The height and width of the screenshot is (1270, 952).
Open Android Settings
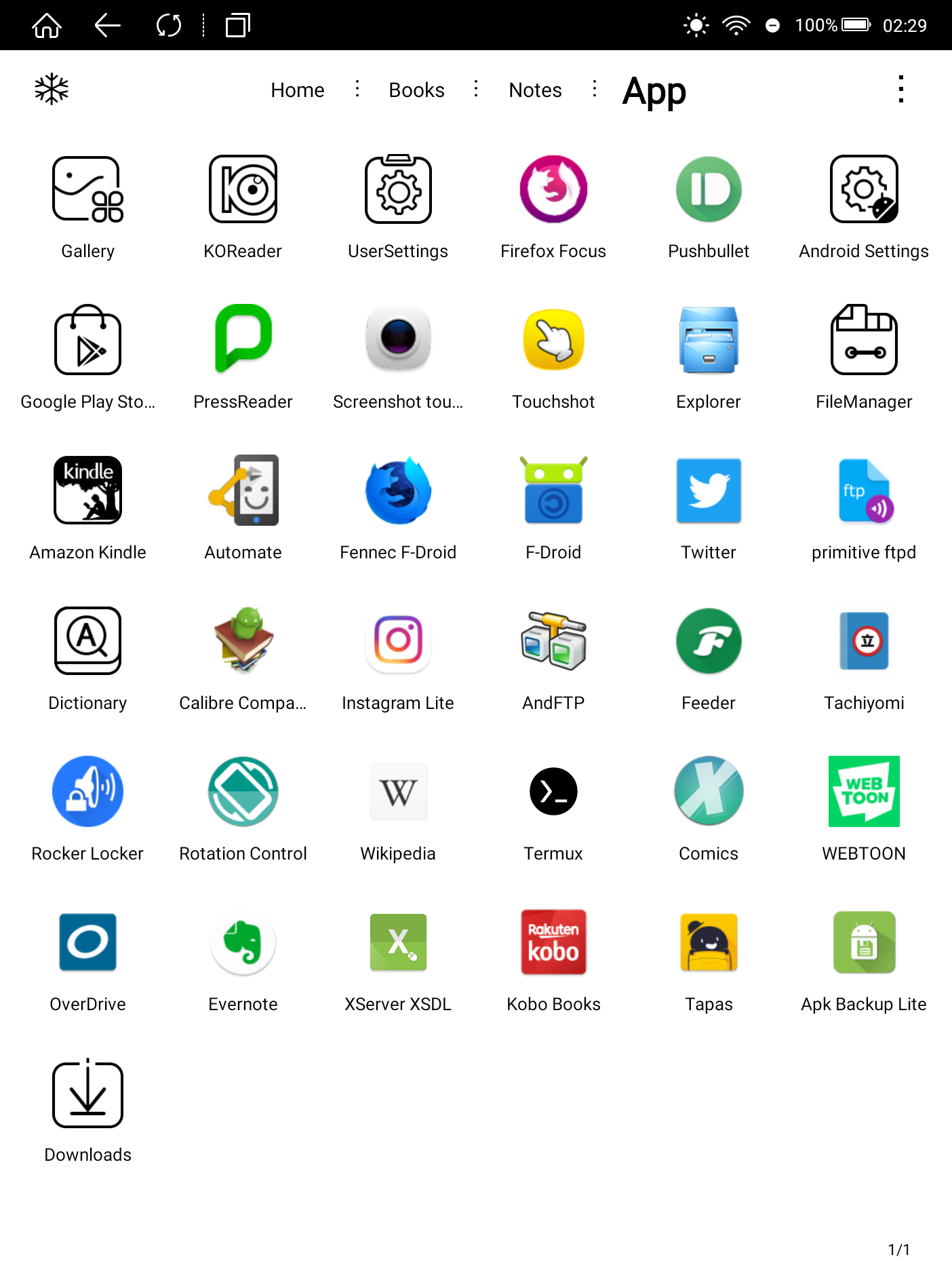pyautogui.click(x=864, y=190)
